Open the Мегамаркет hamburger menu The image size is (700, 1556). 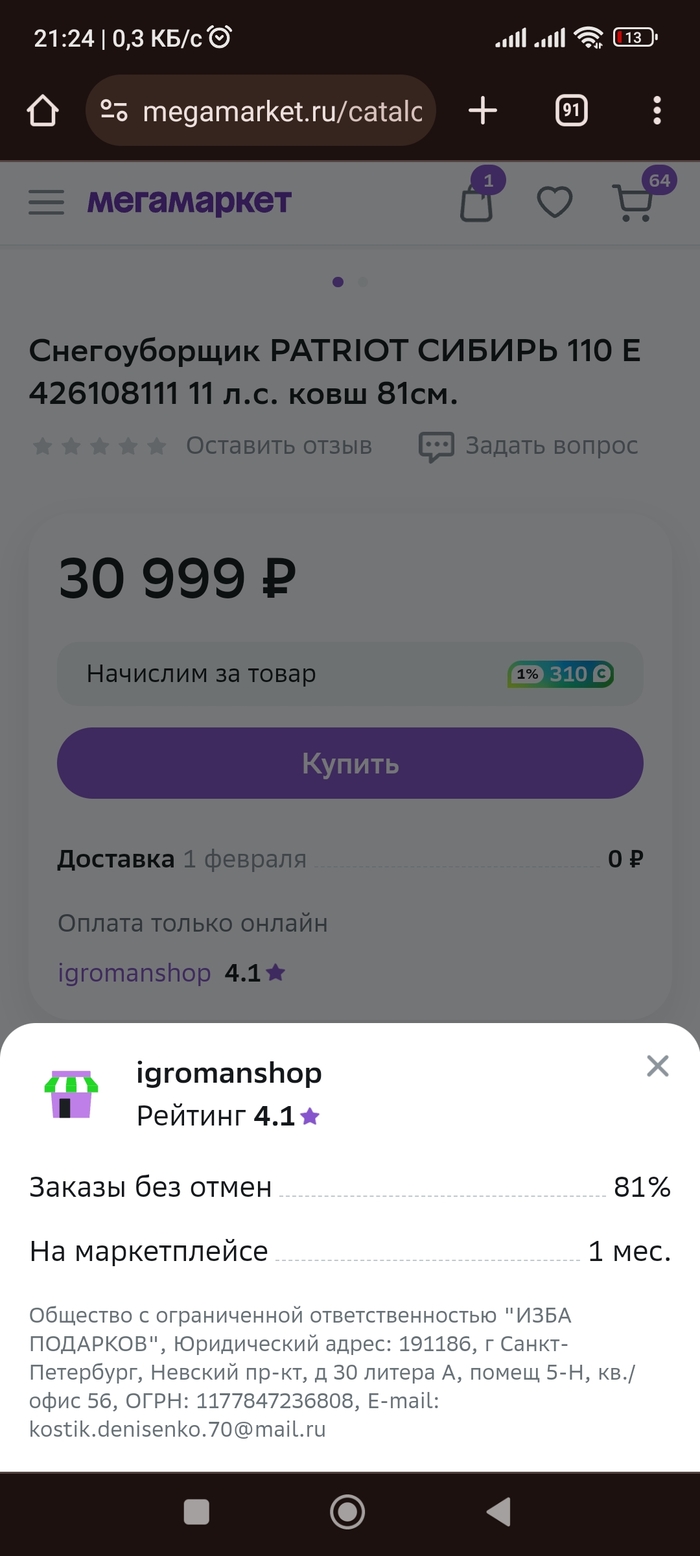46,203
